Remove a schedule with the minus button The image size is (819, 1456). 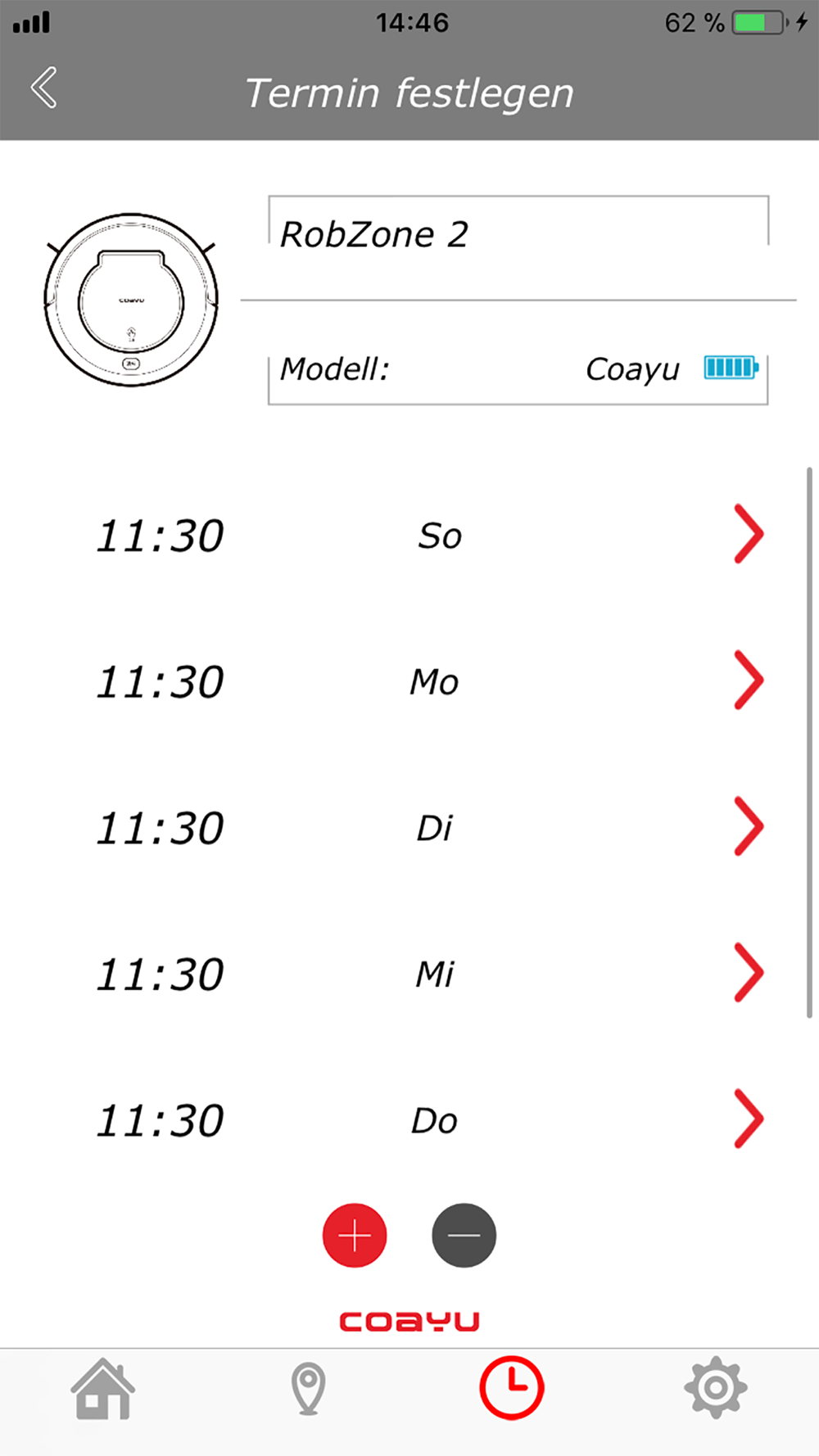pyautogui.click(x=464, y=1236)
